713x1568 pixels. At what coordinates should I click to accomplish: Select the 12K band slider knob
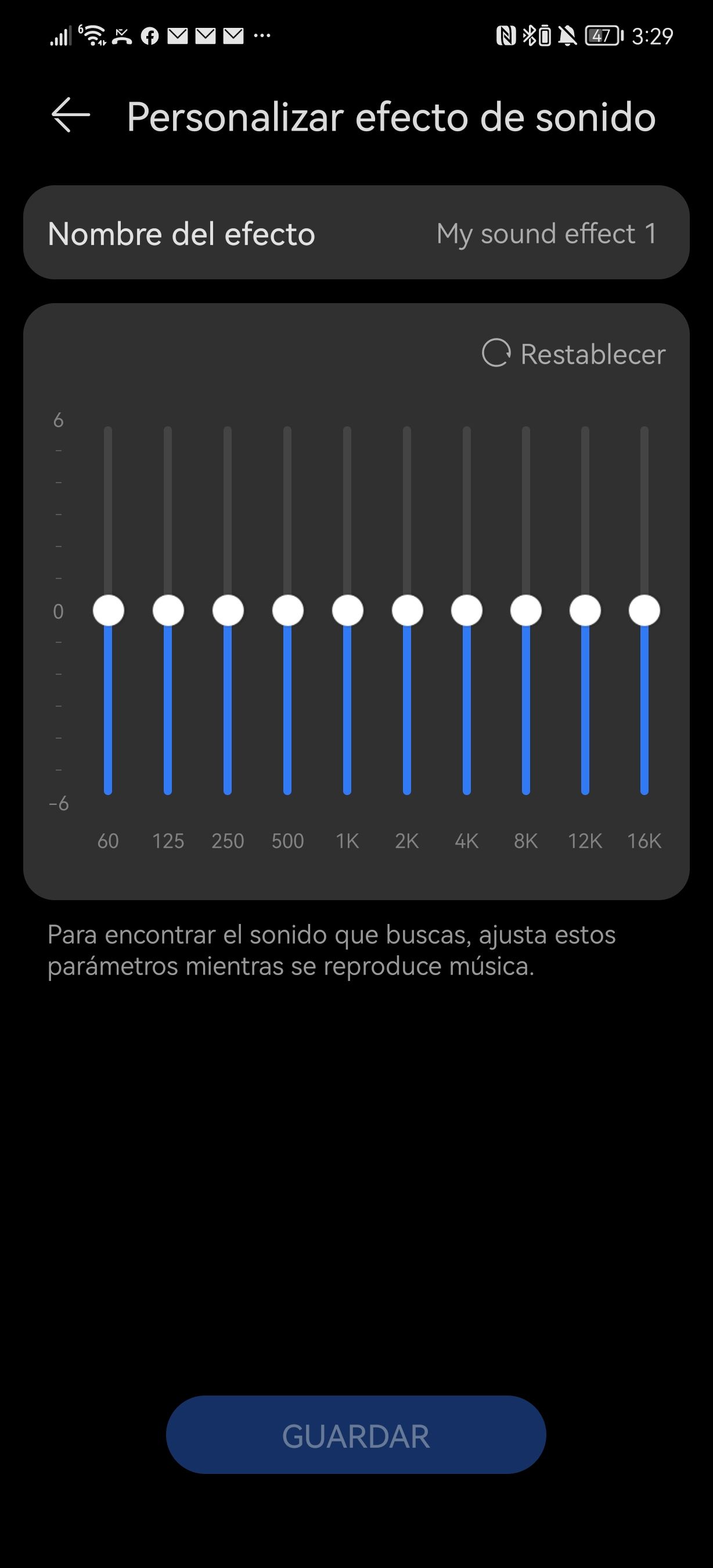pos(585,610)
